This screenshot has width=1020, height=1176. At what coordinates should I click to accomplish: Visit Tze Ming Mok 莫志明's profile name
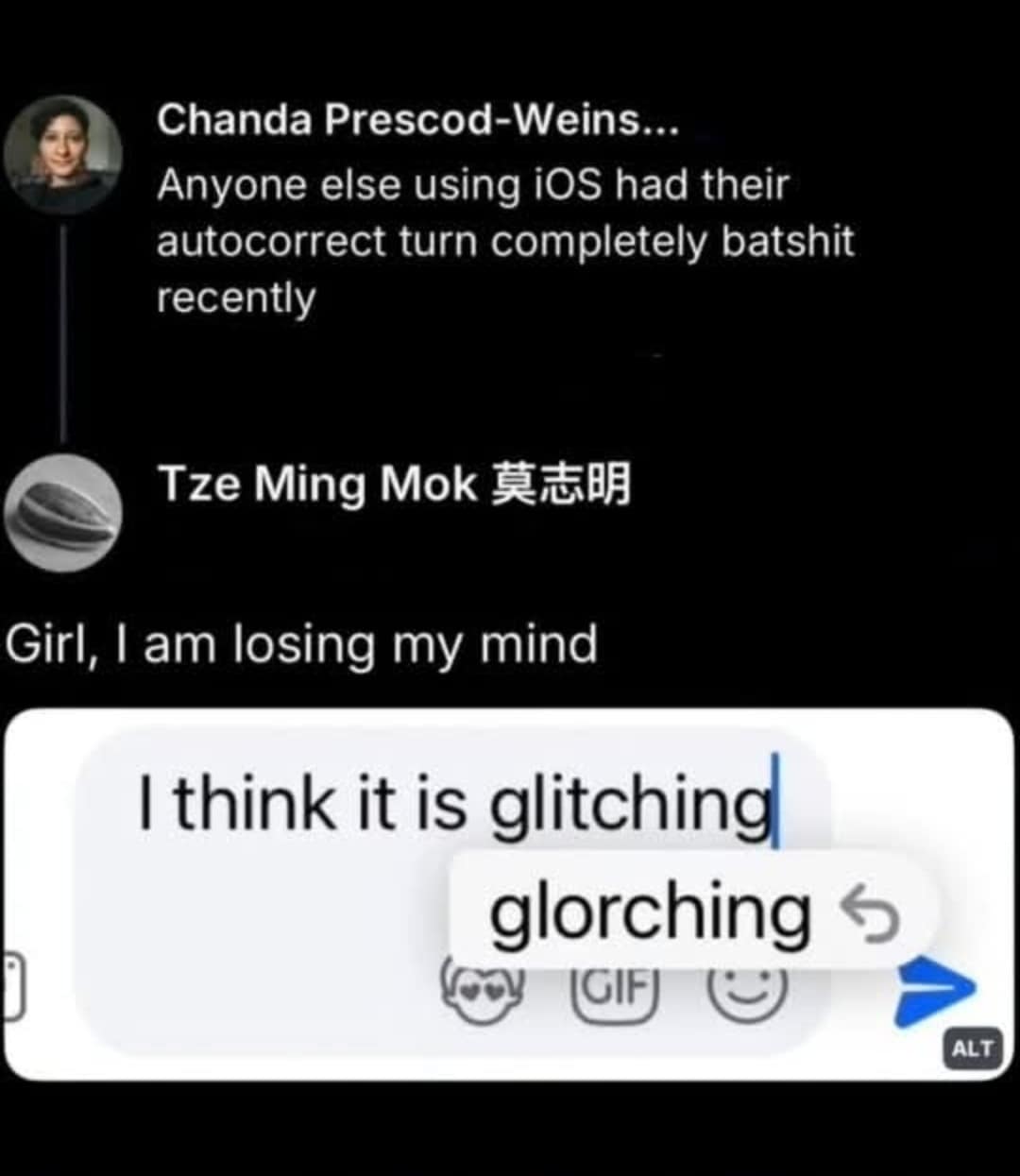pyautogui.click(x=393, y=485)
